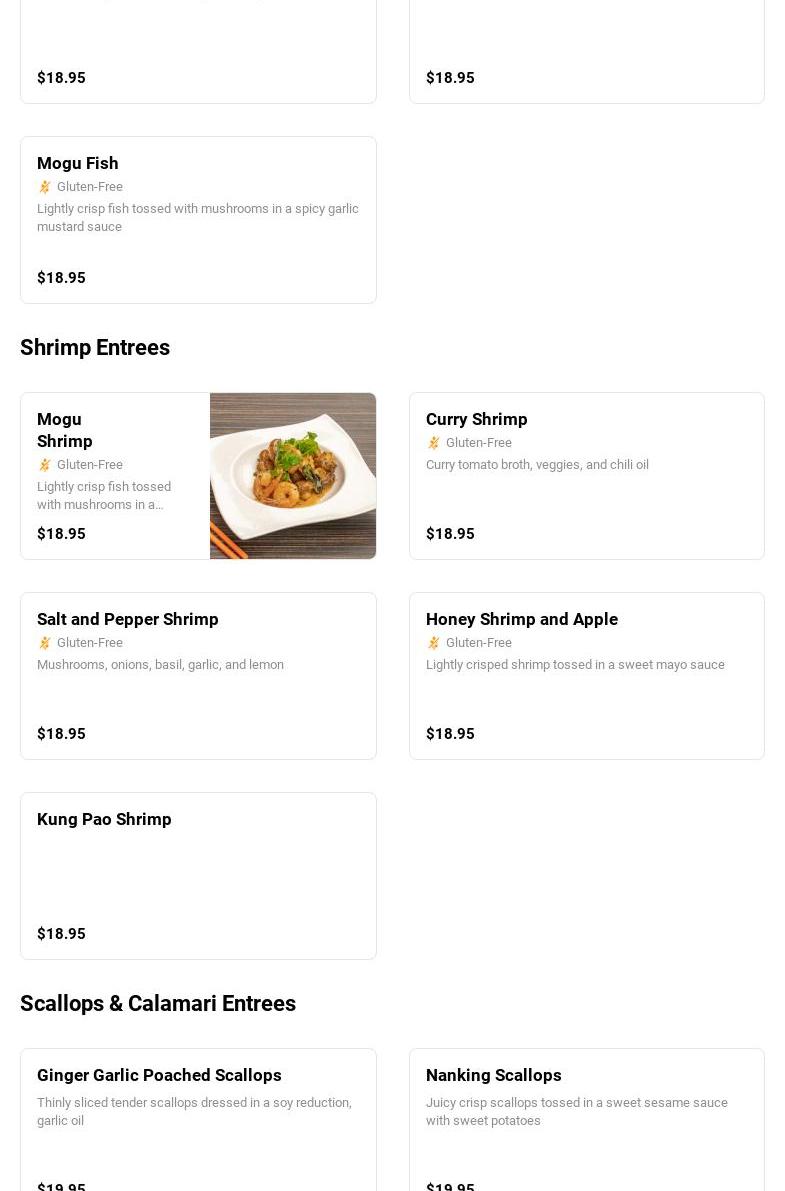Select the Mogu Shrimp dish card
This screenshot has width=785, height=1191.
click(x=198, y=476)
